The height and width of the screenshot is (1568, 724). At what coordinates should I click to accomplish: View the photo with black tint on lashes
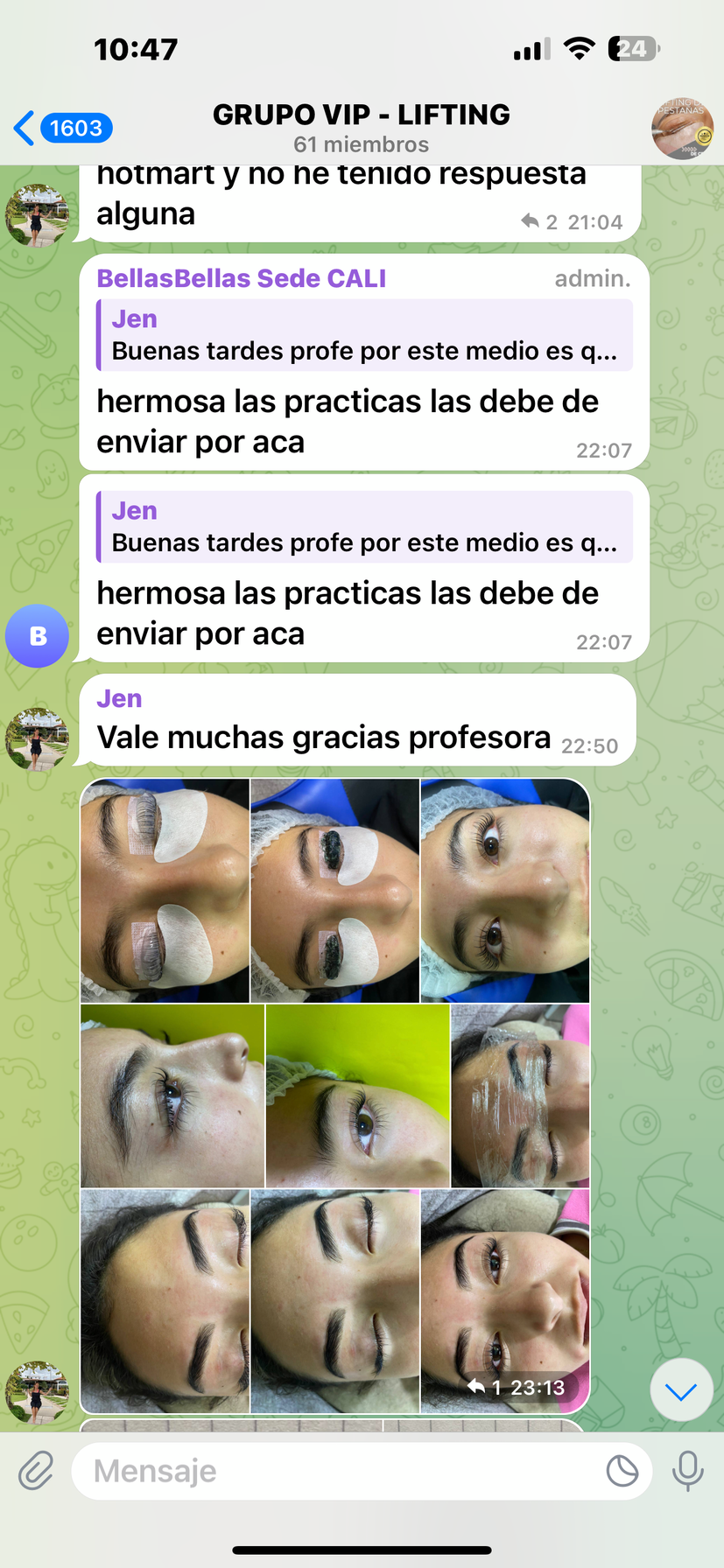pyautogui.click(x=334, y=890)
